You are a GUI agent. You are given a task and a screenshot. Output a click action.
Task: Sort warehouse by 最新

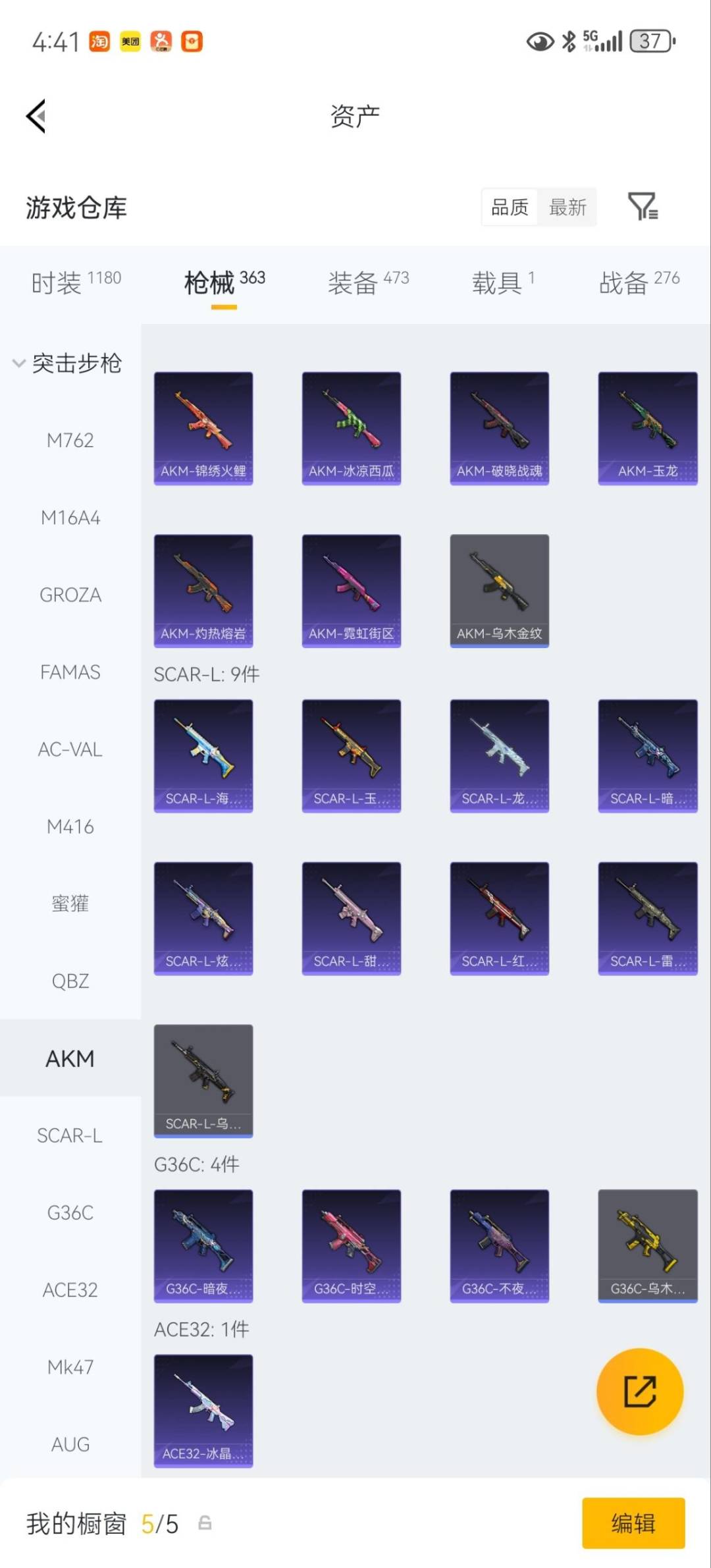click(x=567, y=207)
